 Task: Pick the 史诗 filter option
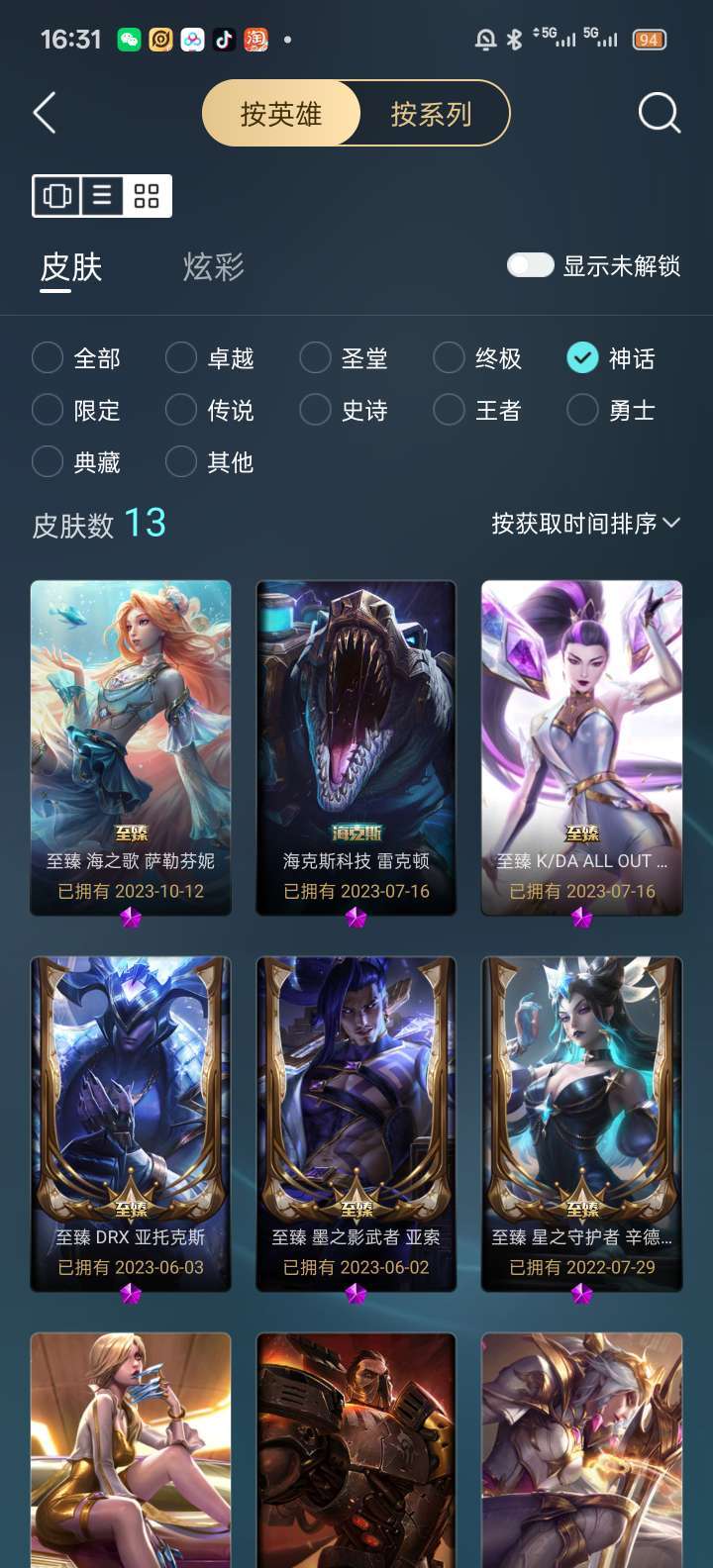[344, 410]
